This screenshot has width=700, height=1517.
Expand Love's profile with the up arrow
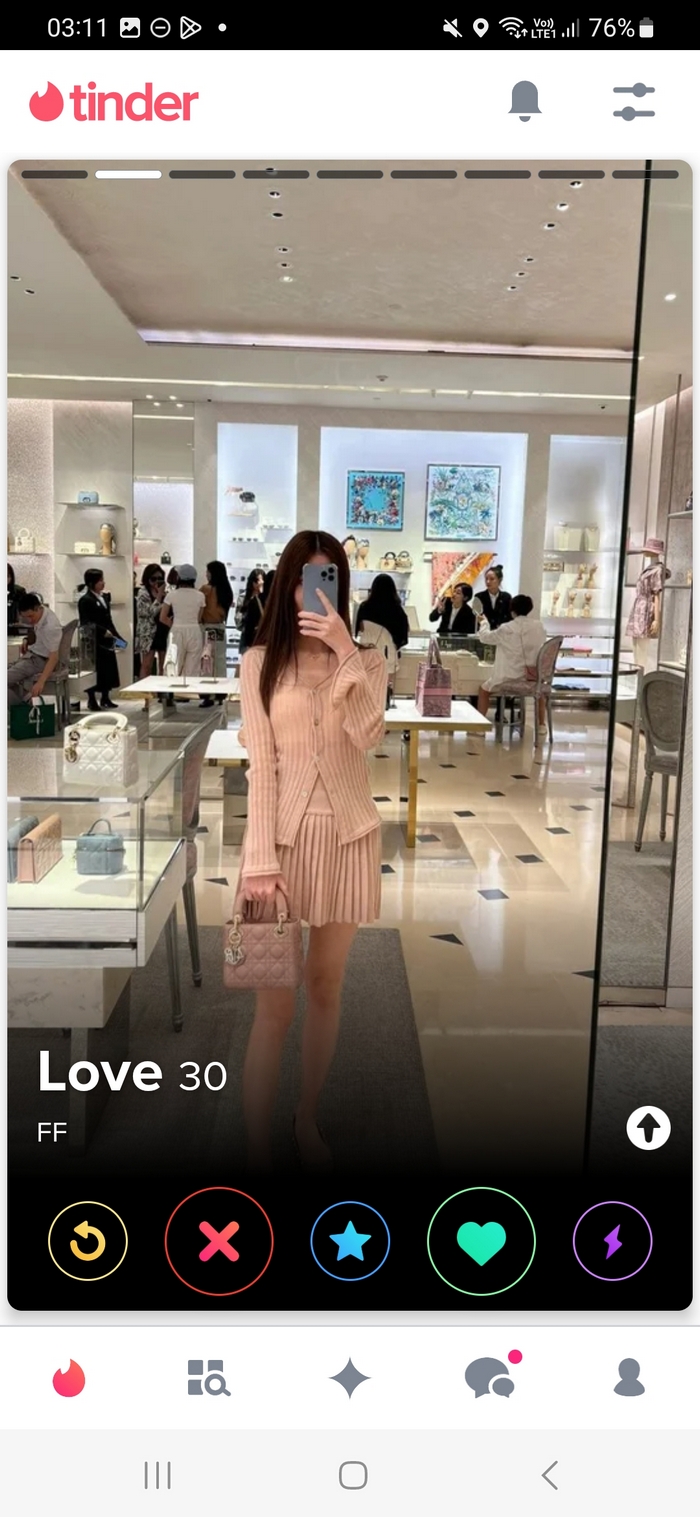648,1129
